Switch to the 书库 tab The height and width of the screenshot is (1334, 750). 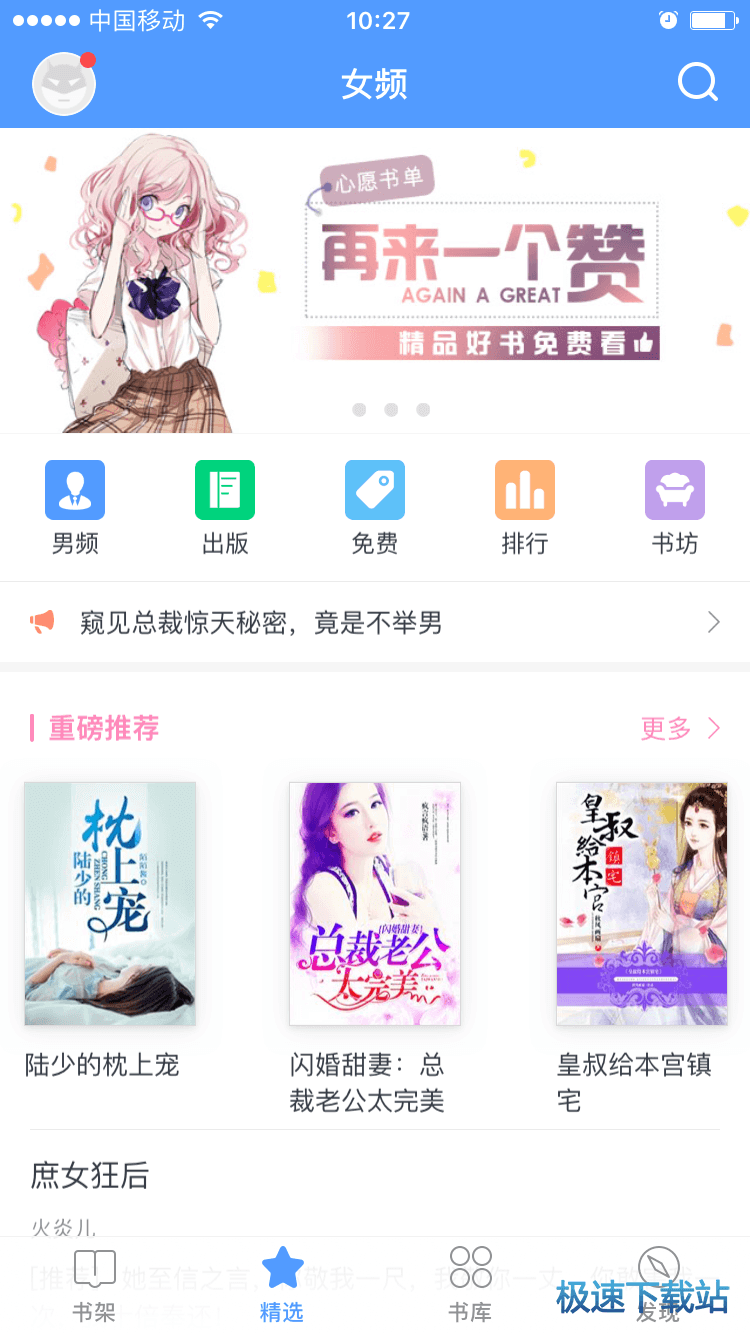470,1285
